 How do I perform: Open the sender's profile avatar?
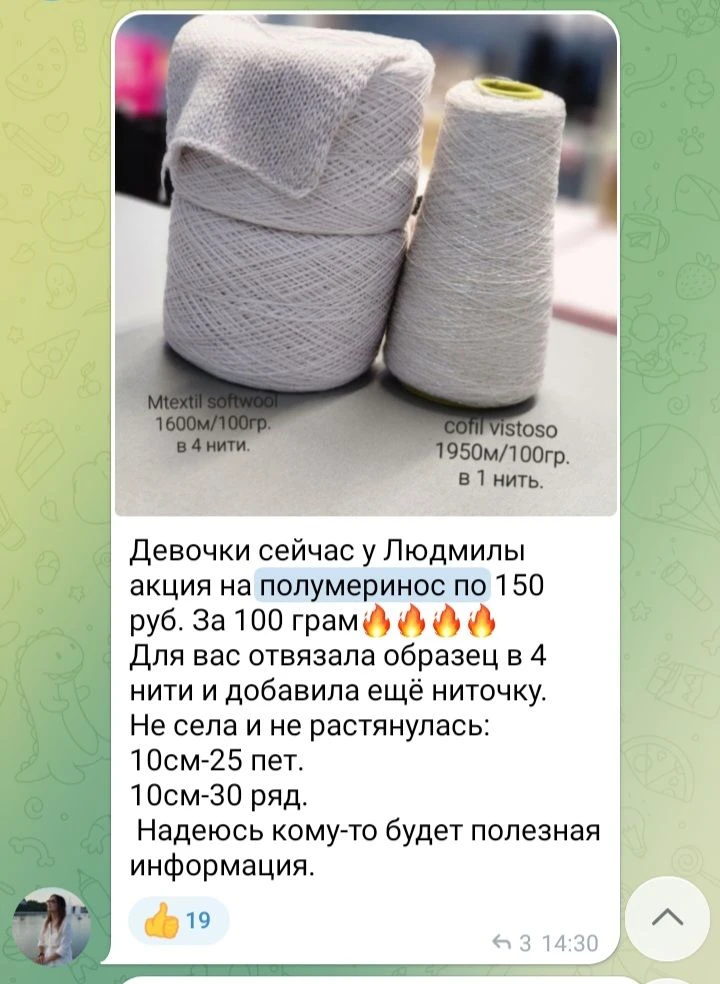pyautogui.click(x=51, y=925)
